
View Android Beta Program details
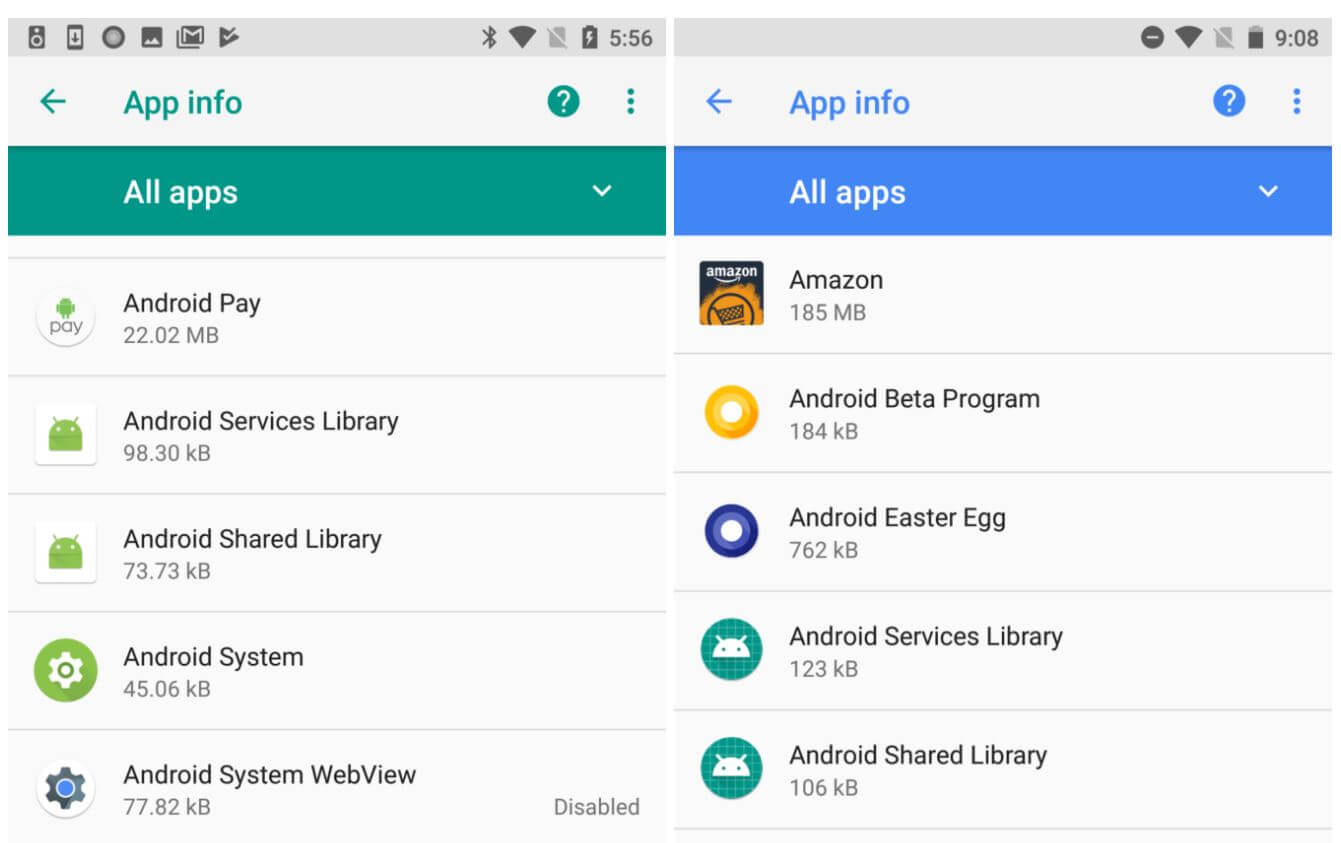tap(1002, 413)
